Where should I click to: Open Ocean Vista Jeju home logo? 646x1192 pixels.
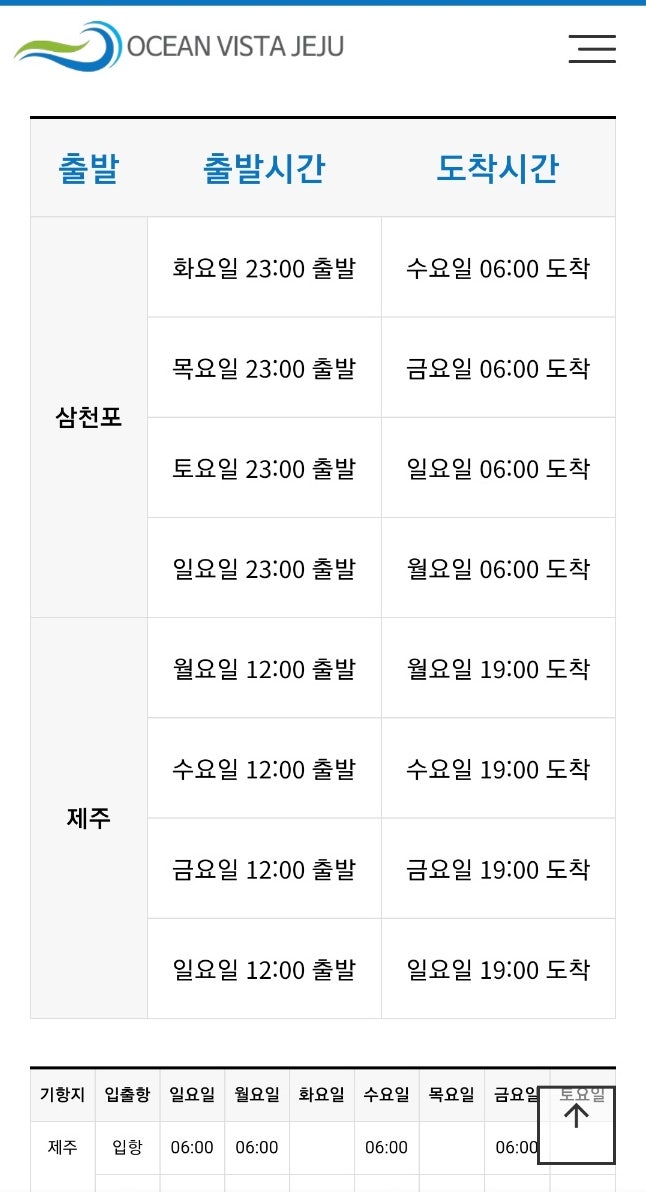[x=179, y=46]
